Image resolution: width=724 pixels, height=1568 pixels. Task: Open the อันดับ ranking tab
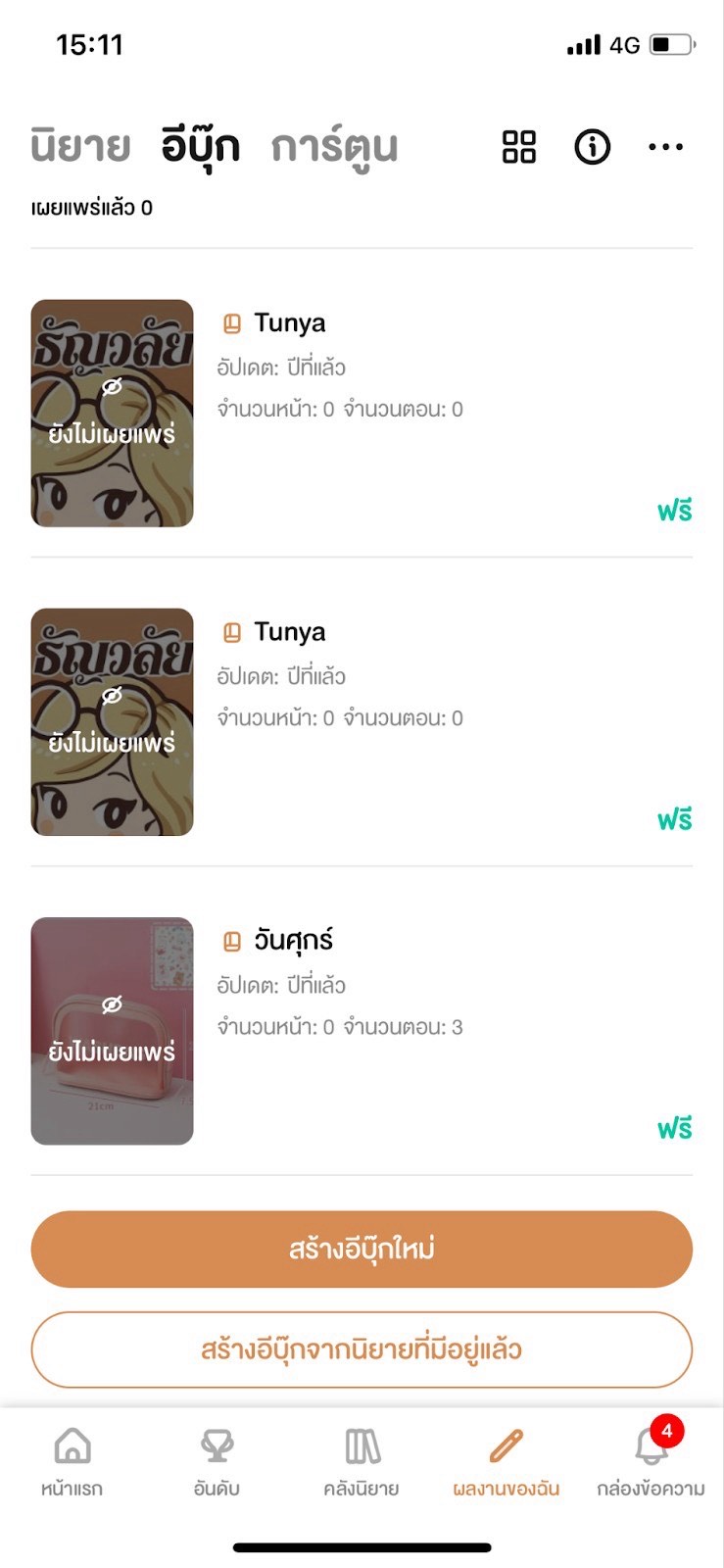(217, 1460)
